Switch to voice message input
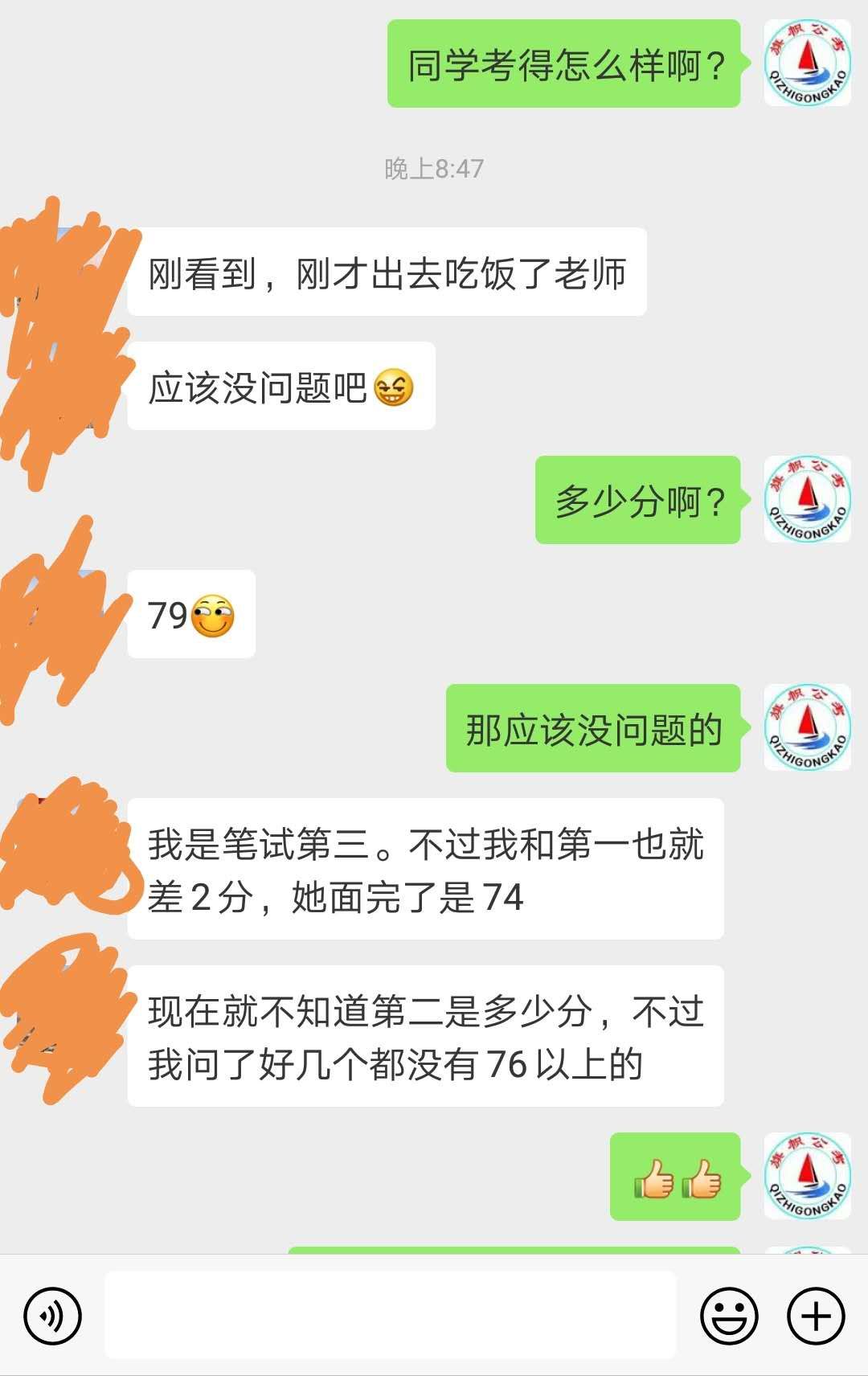Image resolution: width=868 pixels, height=1376 pixels. click(52, 1316)
